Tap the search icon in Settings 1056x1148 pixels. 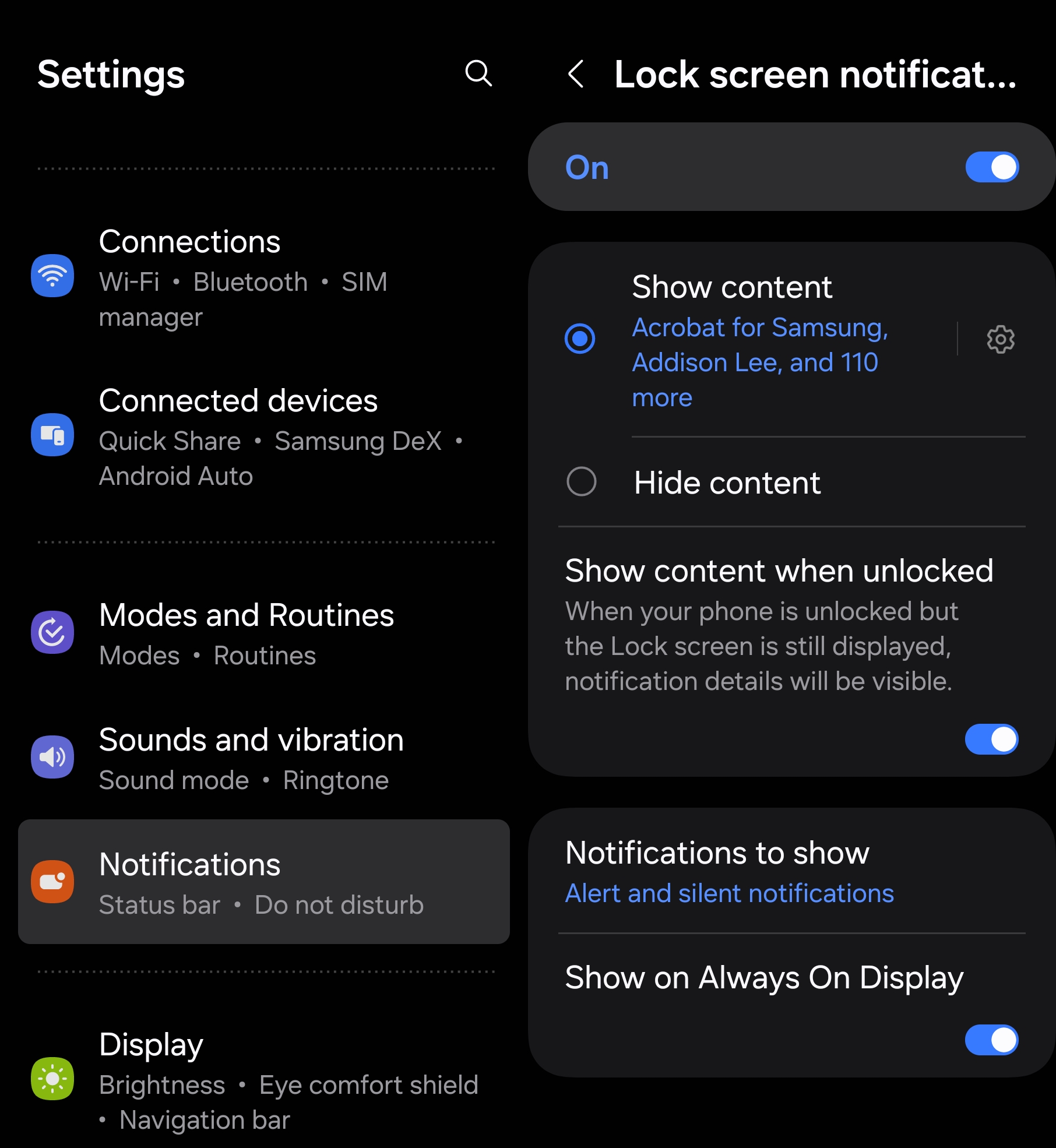(x=479, y=75)
